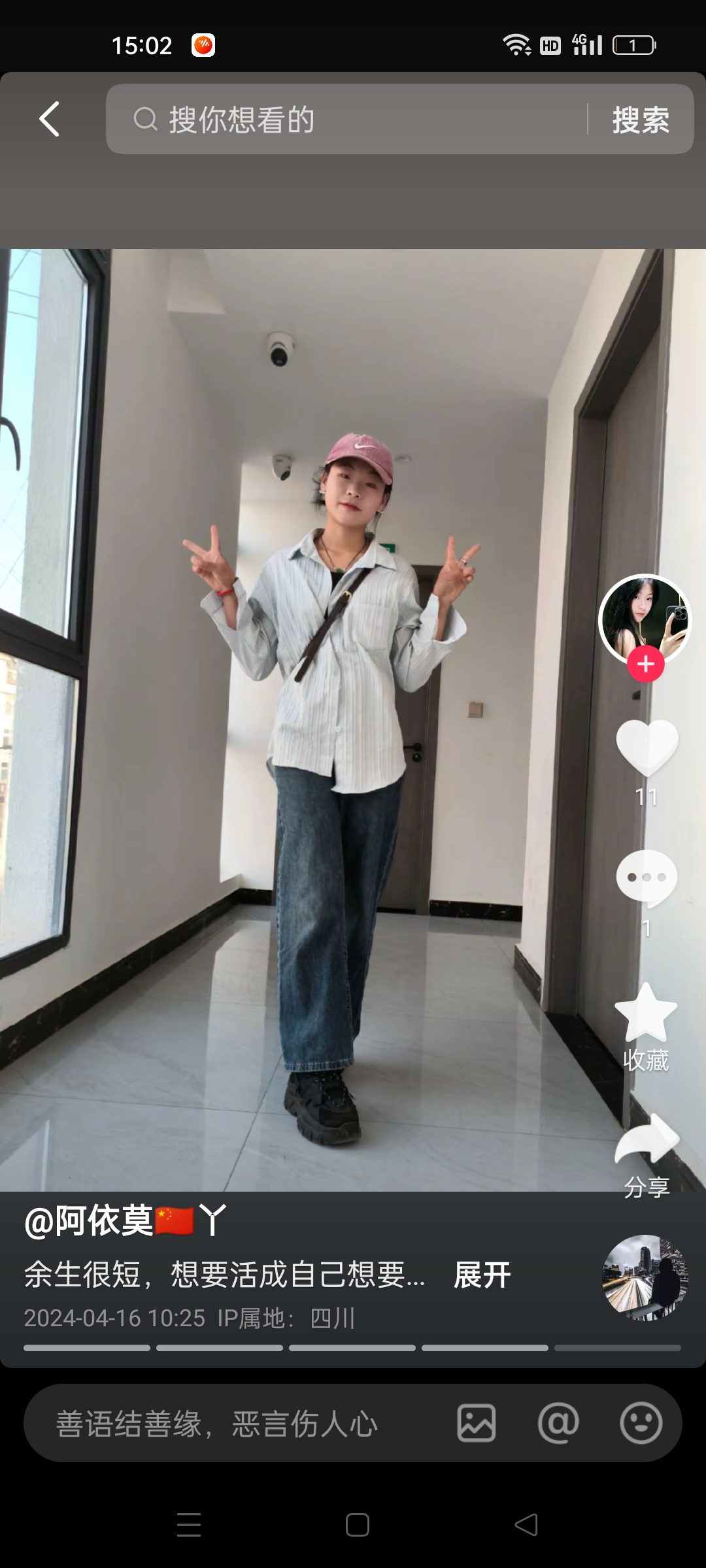Screen dimensions: 706x1568
Task: Attach an image to the comment
Action: click(477, 1423)
